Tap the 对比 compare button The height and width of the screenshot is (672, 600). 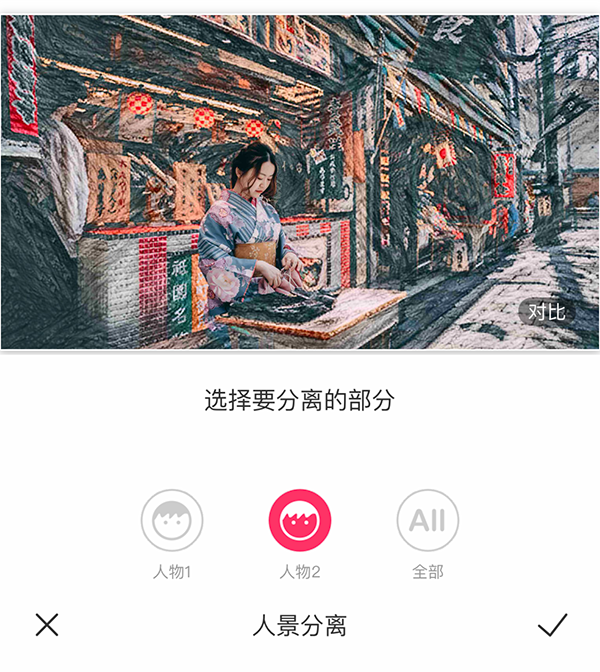tap(547, 312)
